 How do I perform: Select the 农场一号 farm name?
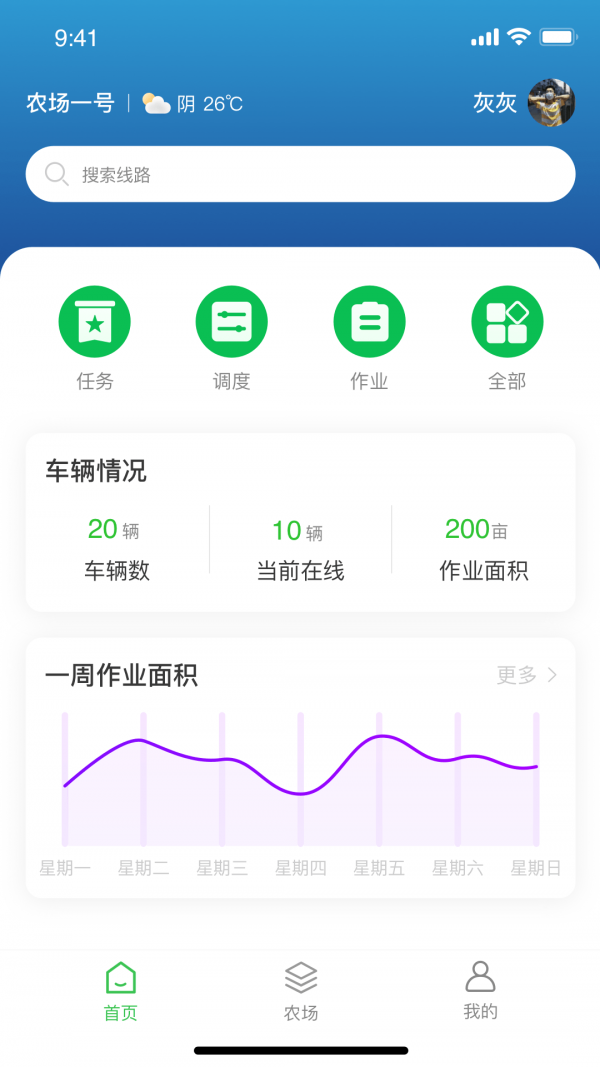[x=71, y=103]
